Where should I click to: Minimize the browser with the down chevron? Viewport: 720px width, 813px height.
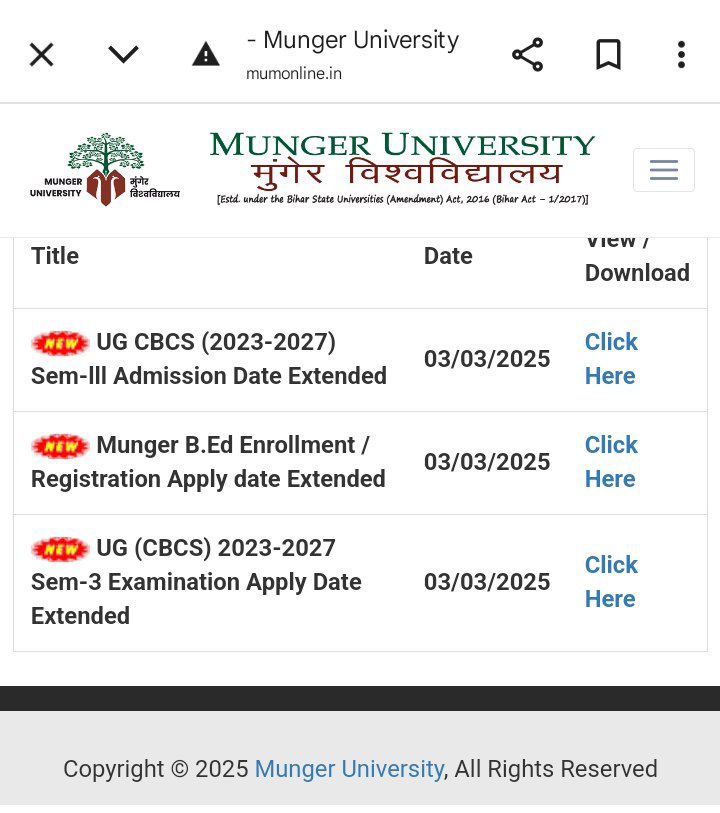point(123,55)
